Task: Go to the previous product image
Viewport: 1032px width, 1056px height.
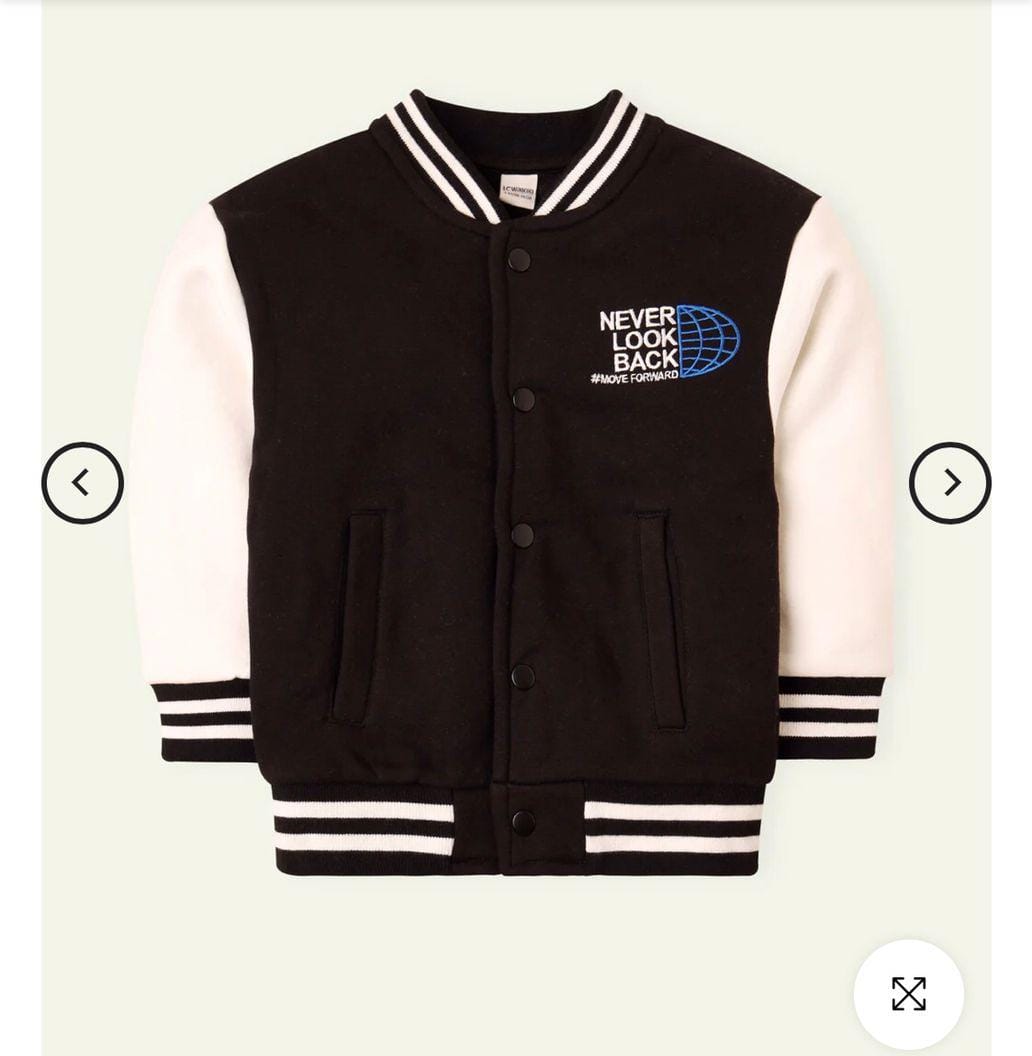Action: pos(82,483)
